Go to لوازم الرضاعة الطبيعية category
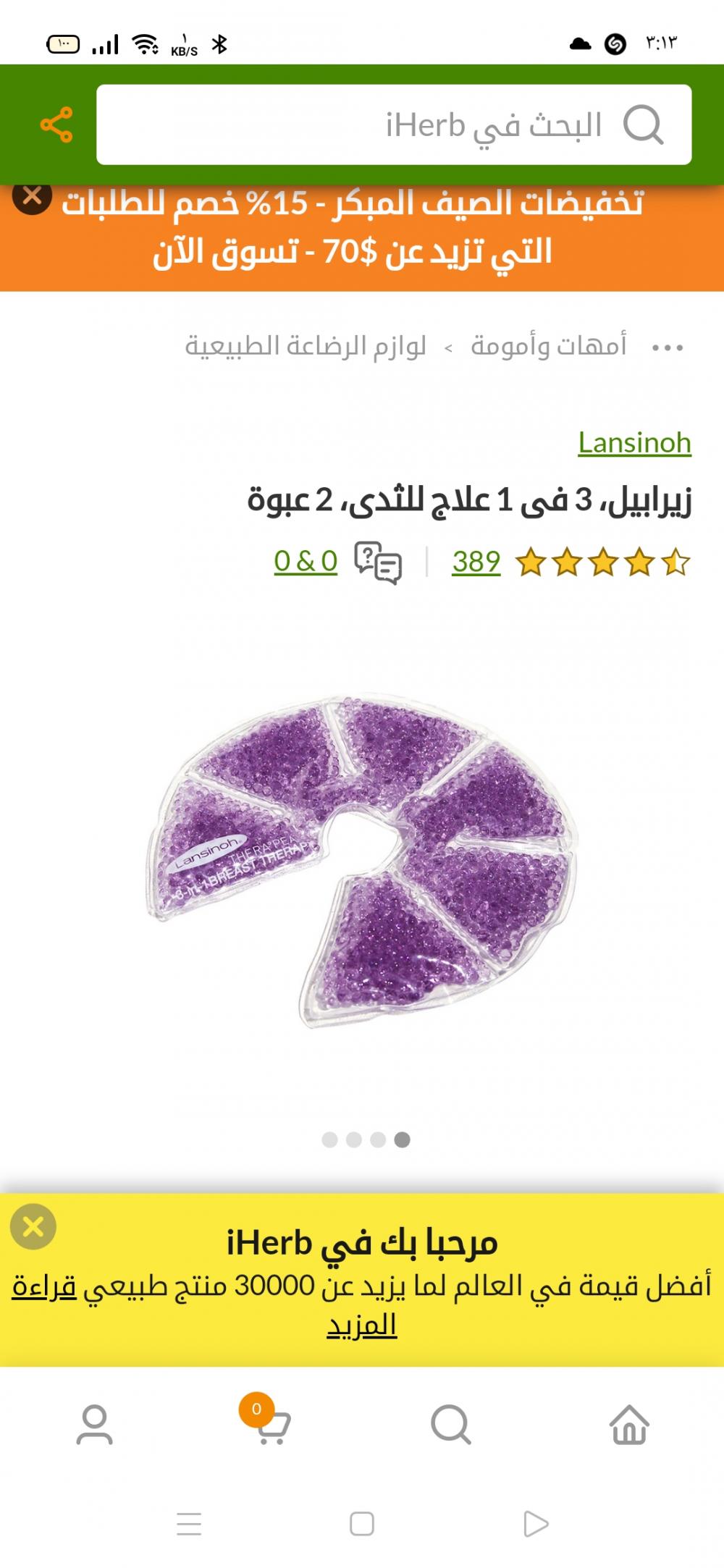Image resolution: width=724 pixels, height=1568 pixels. tap(305, 346)
